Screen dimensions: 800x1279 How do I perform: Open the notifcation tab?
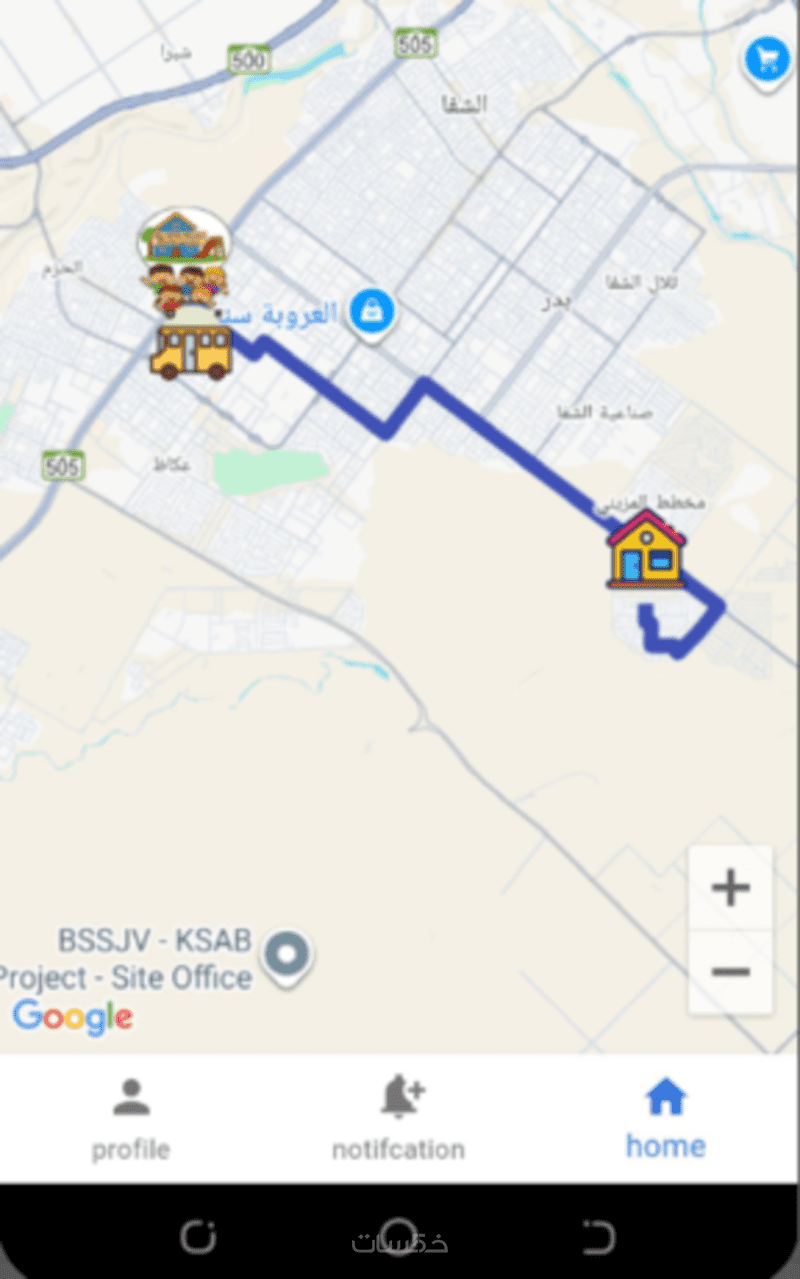tap(399, 1118)
